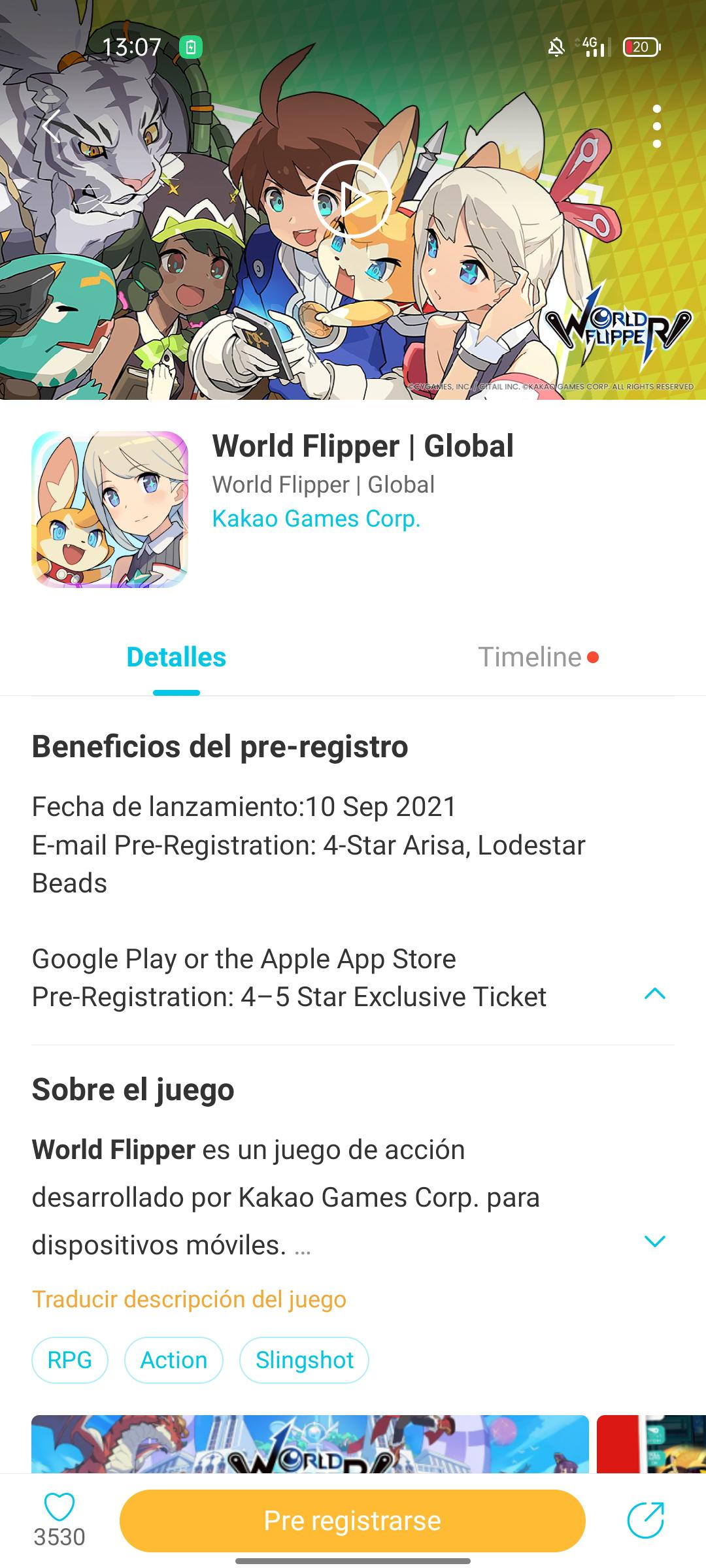The width and height of the screenshot is (706, 1568).
Task: Expand the Action tag options
Action: point(173,1360)
